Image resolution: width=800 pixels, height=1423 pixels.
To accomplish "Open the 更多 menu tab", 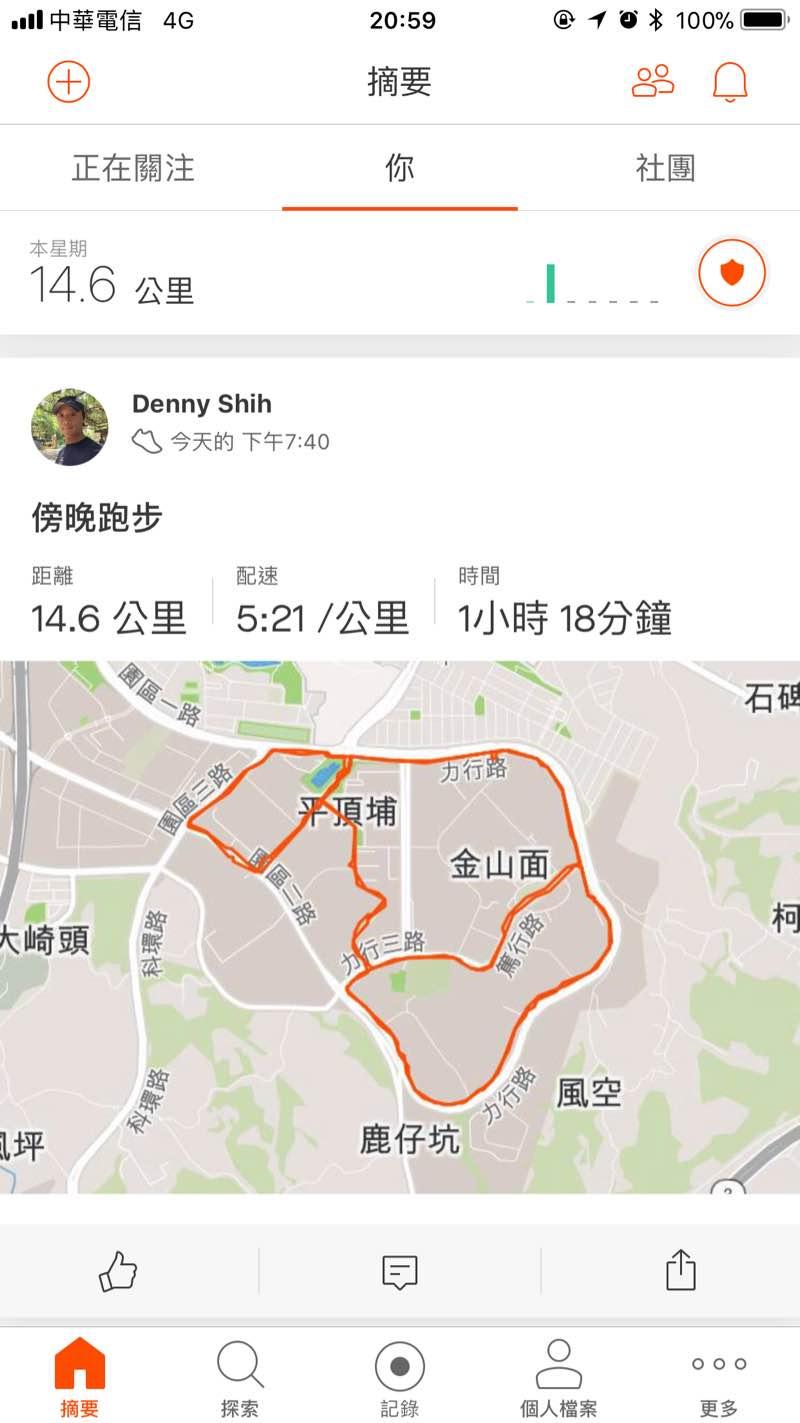I will (718, 1378).
